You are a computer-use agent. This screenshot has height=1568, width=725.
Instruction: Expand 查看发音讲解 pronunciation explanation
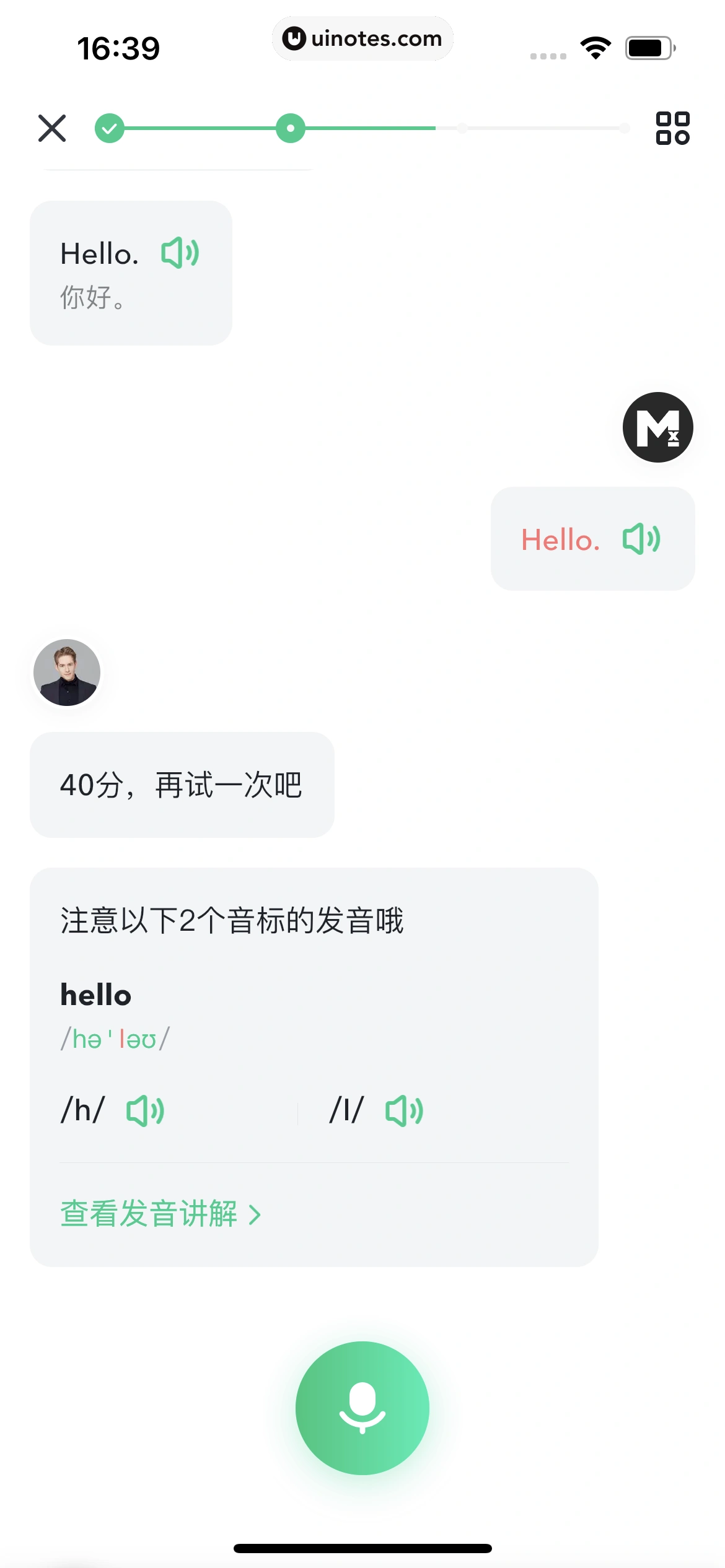pyautogui.click(x=160, y=1214)
